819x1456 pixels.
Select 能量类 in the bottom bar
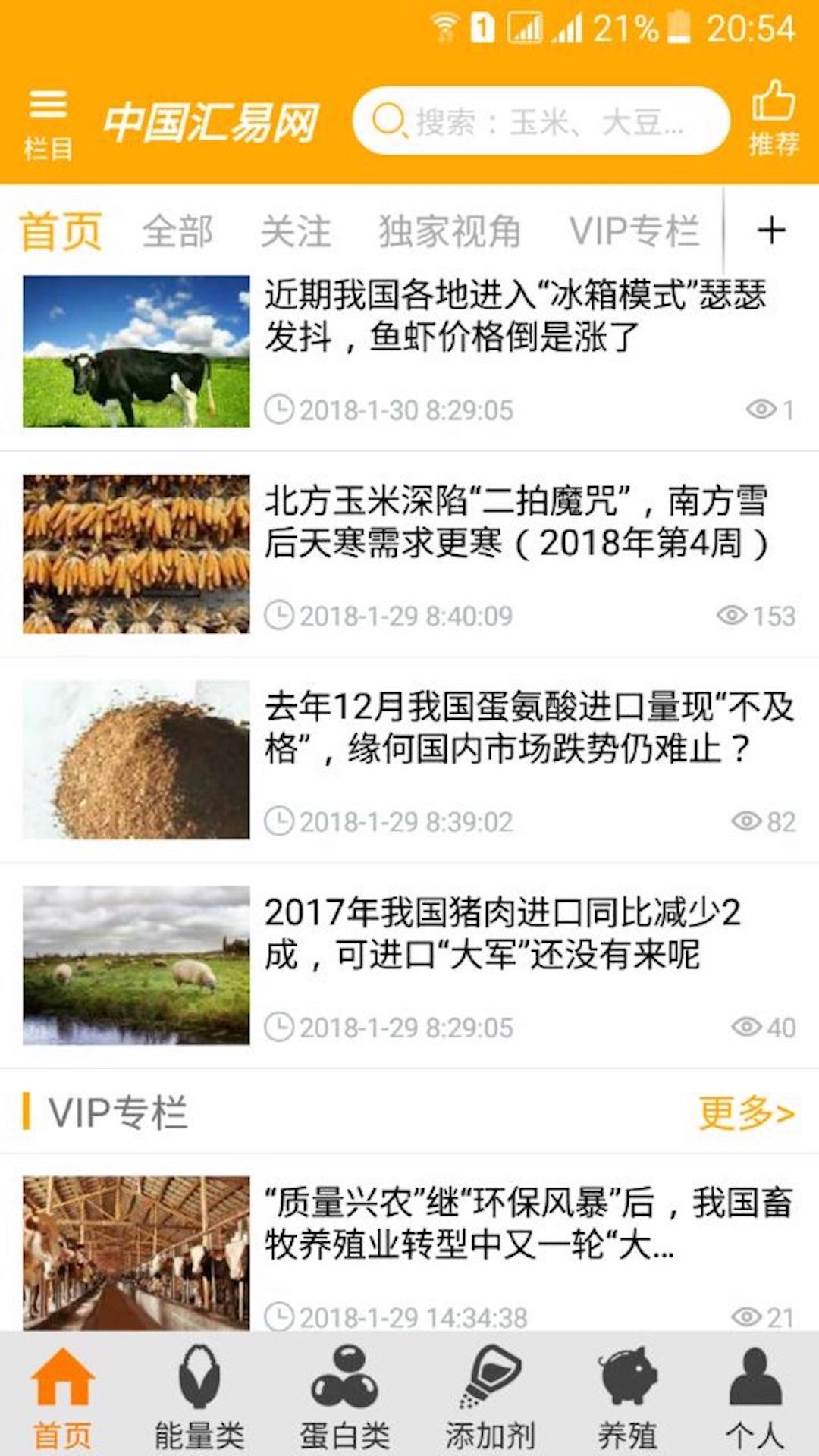[199, 1397]
